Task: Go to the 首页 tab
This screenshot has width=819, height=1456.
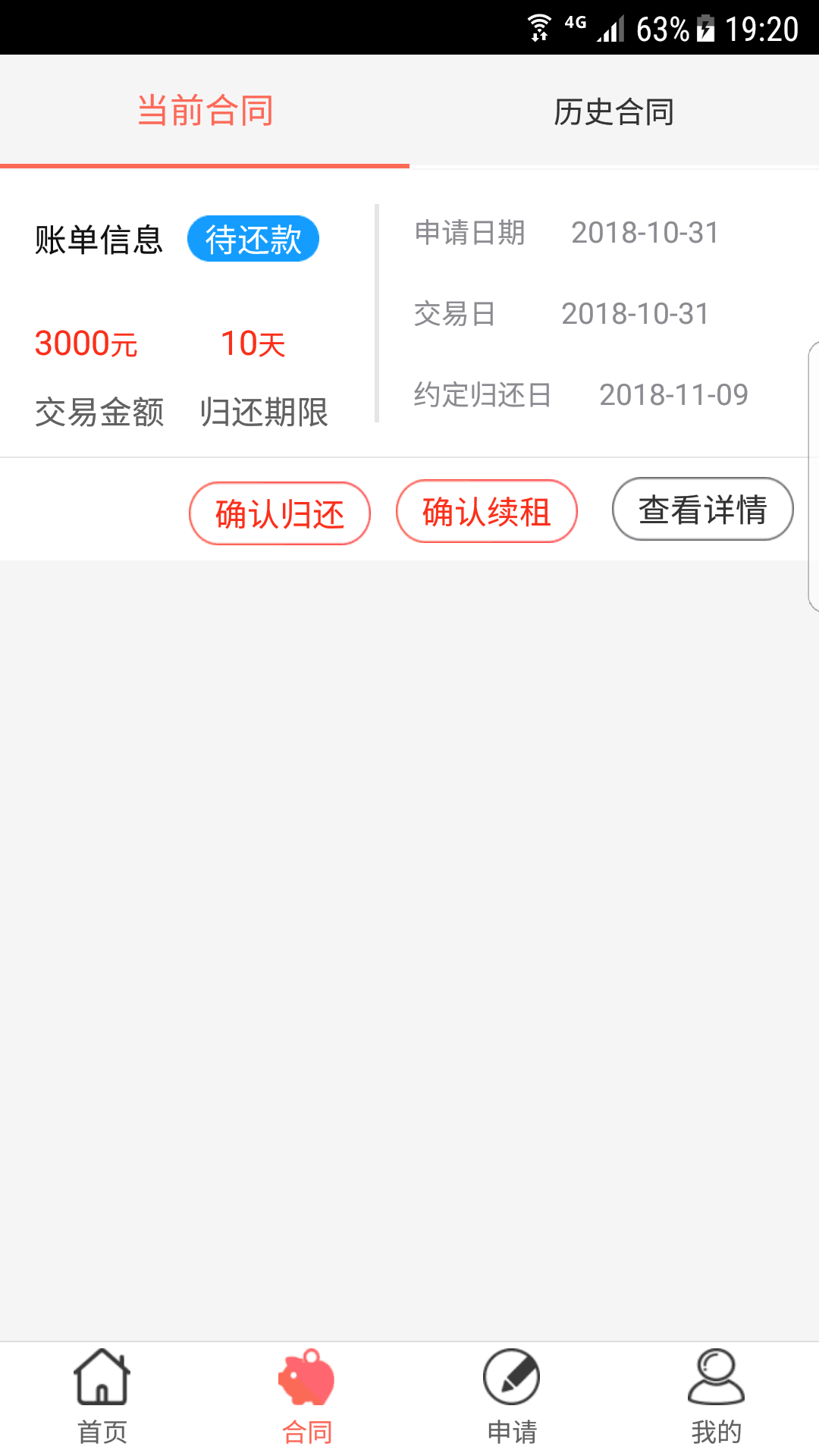Action: click(102, 1398)
